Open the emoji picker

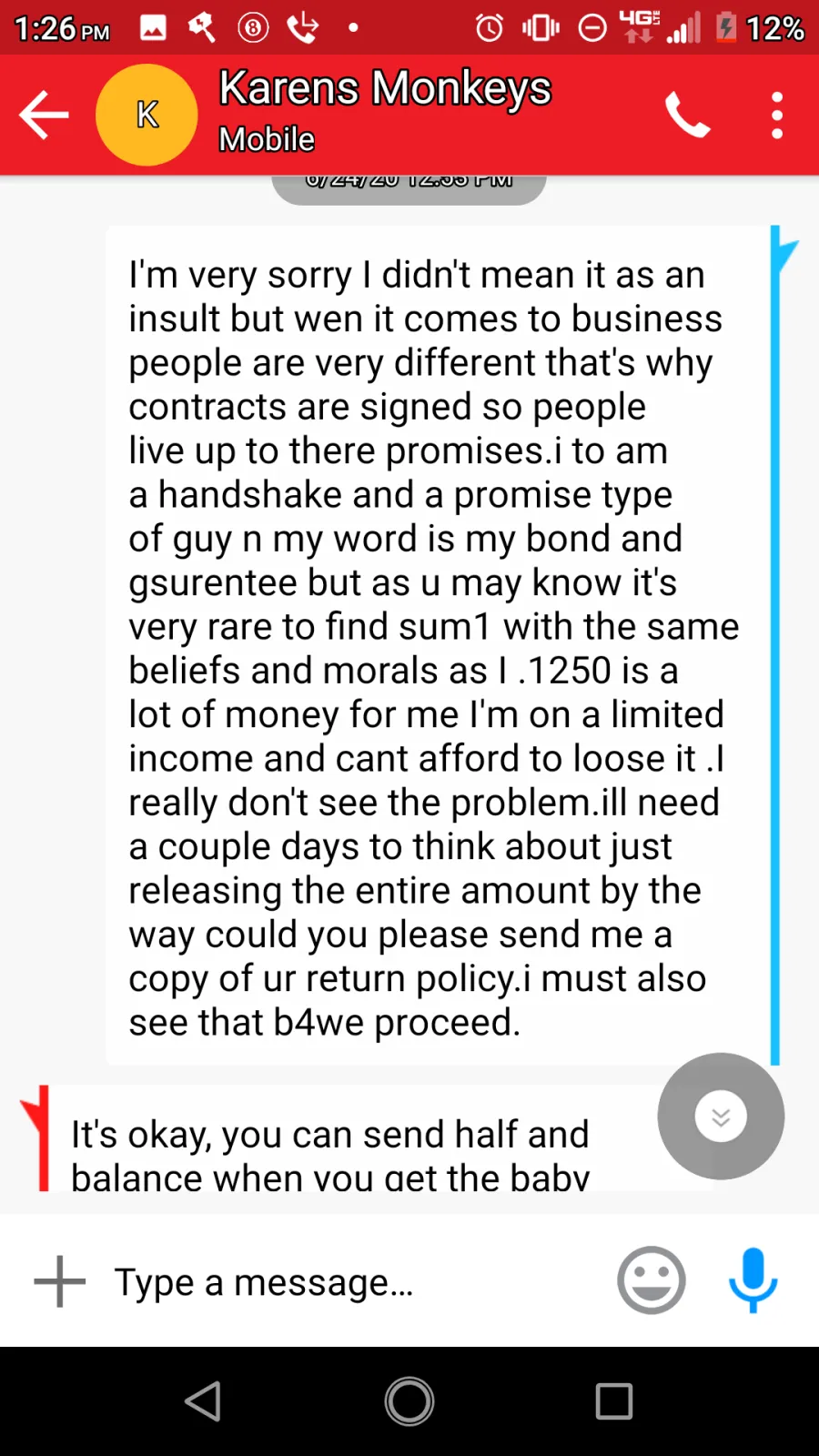click(652, 1280)
